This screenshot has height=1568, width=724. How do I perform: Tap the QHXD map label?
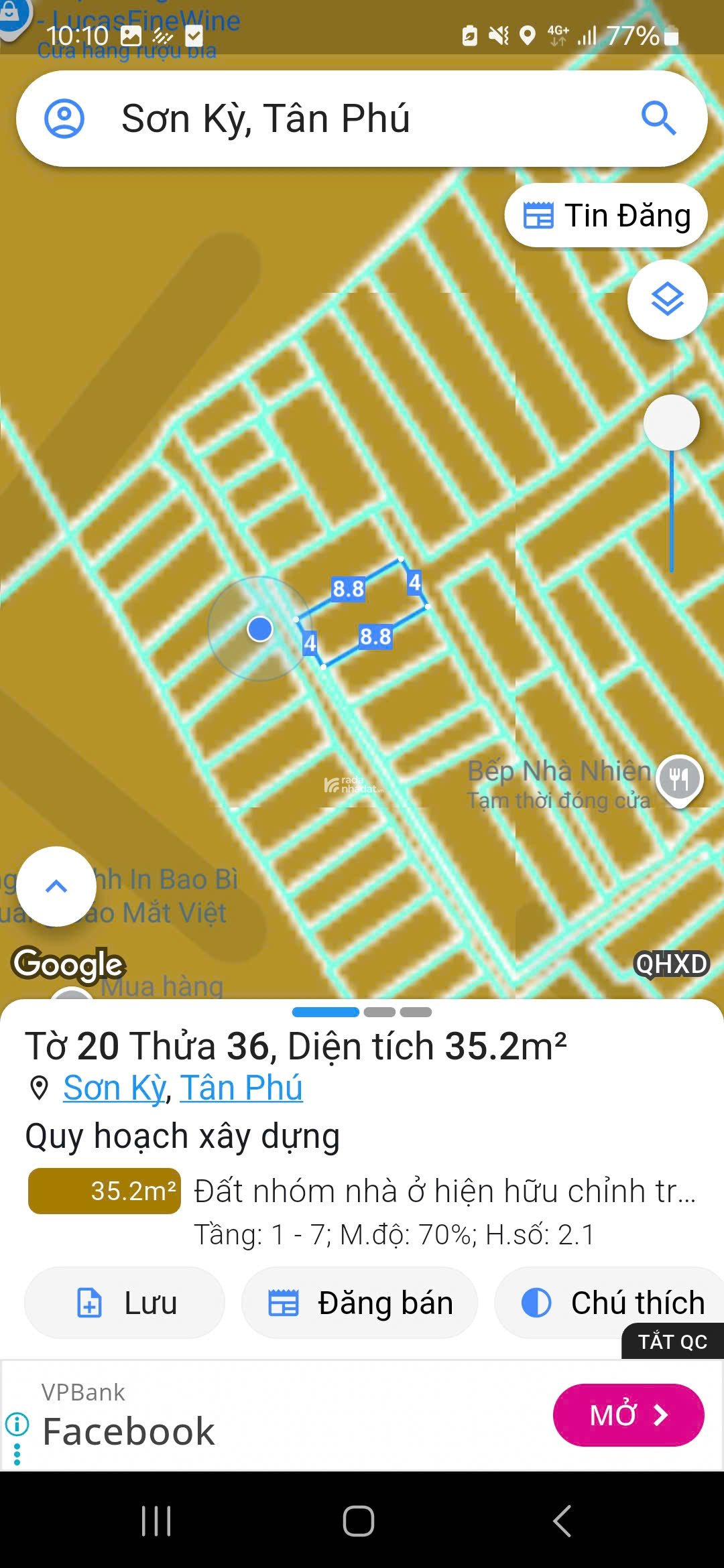(x=671, y=964)
